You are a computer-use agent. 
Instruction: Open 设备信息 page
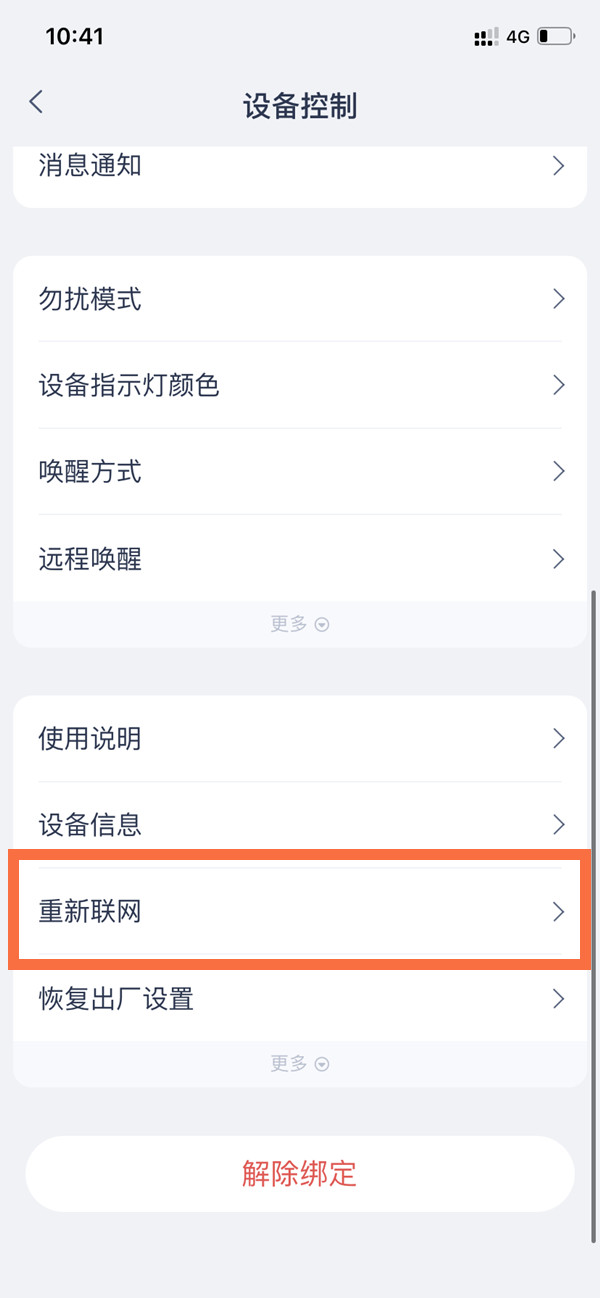pos(300,825)
